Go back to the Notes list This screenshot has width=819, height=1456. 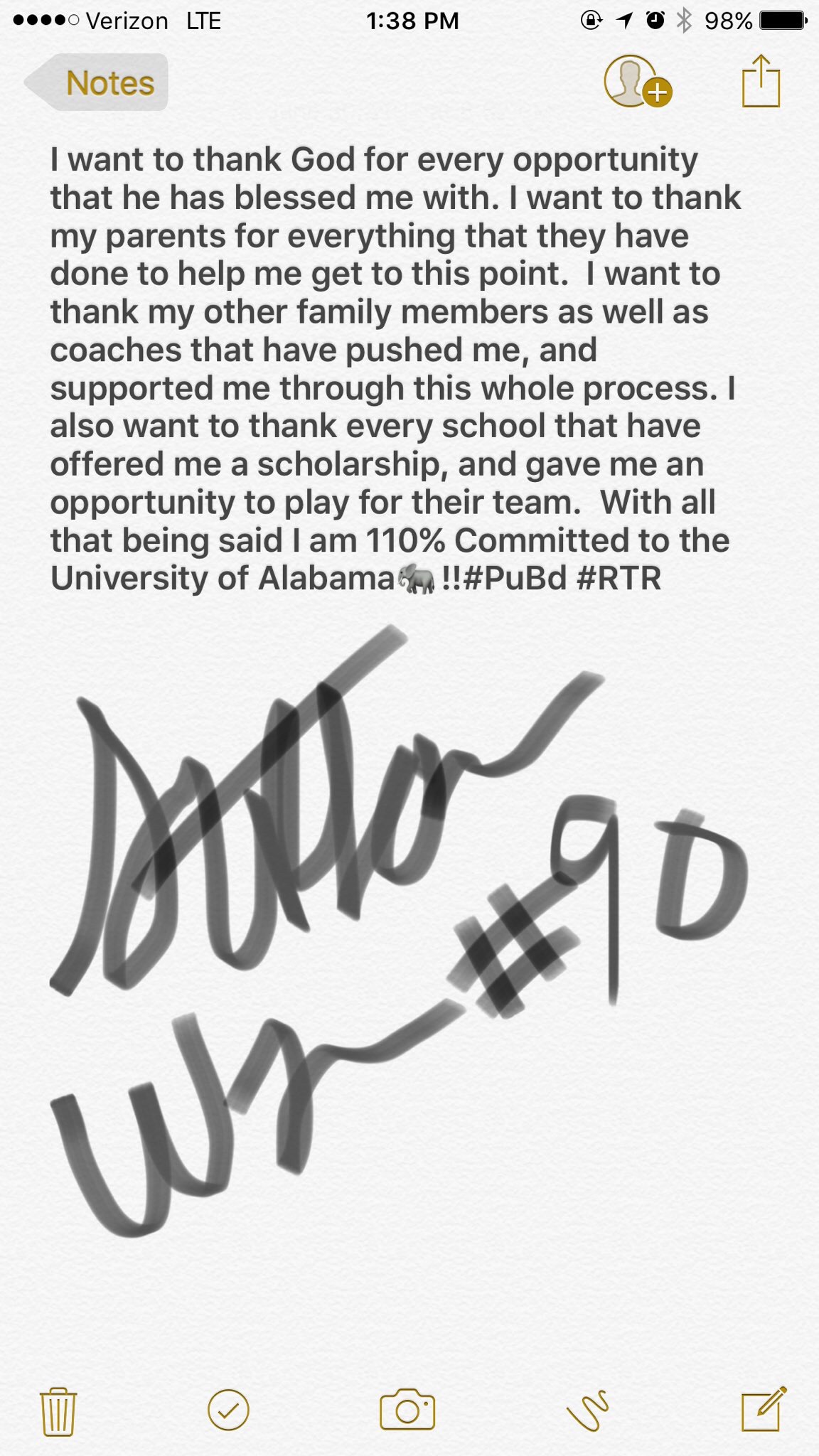97,82
